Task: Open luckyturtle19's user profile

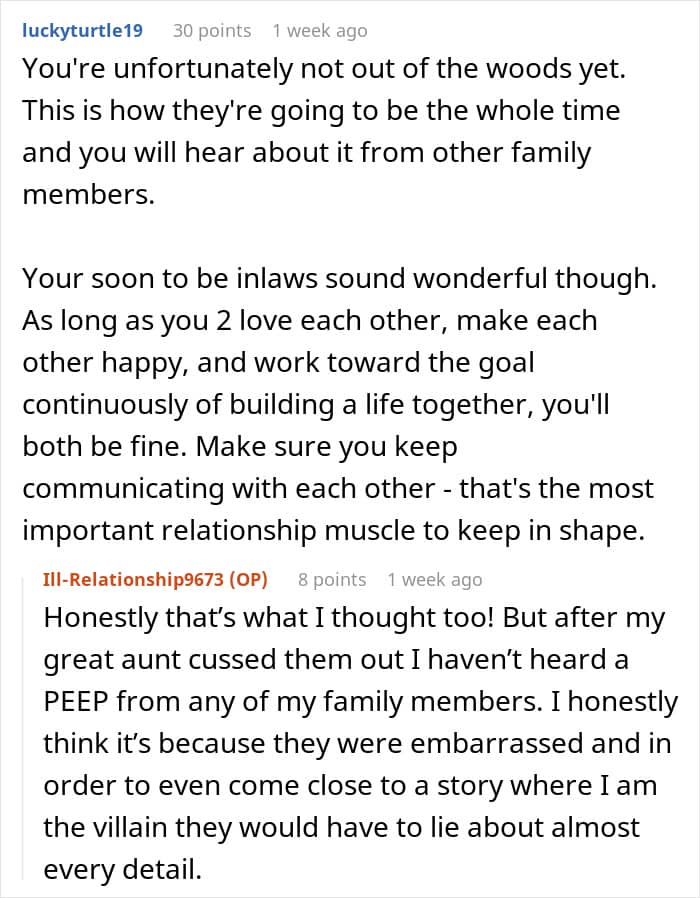Action: pyautogui.click(x=82, y=30)
